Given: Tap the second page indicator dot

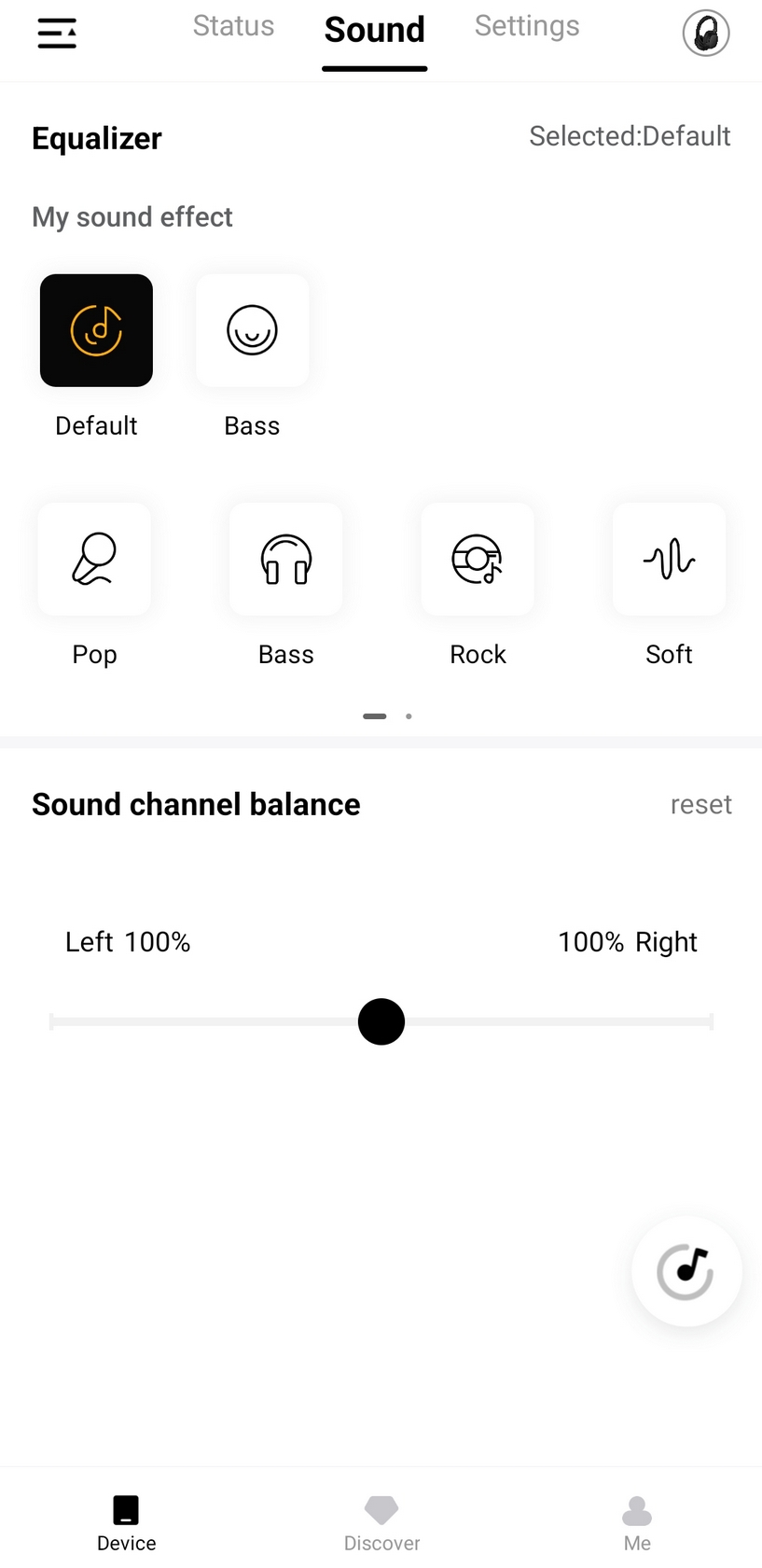Looking at the screenshot, I should (x=409, y=716).
